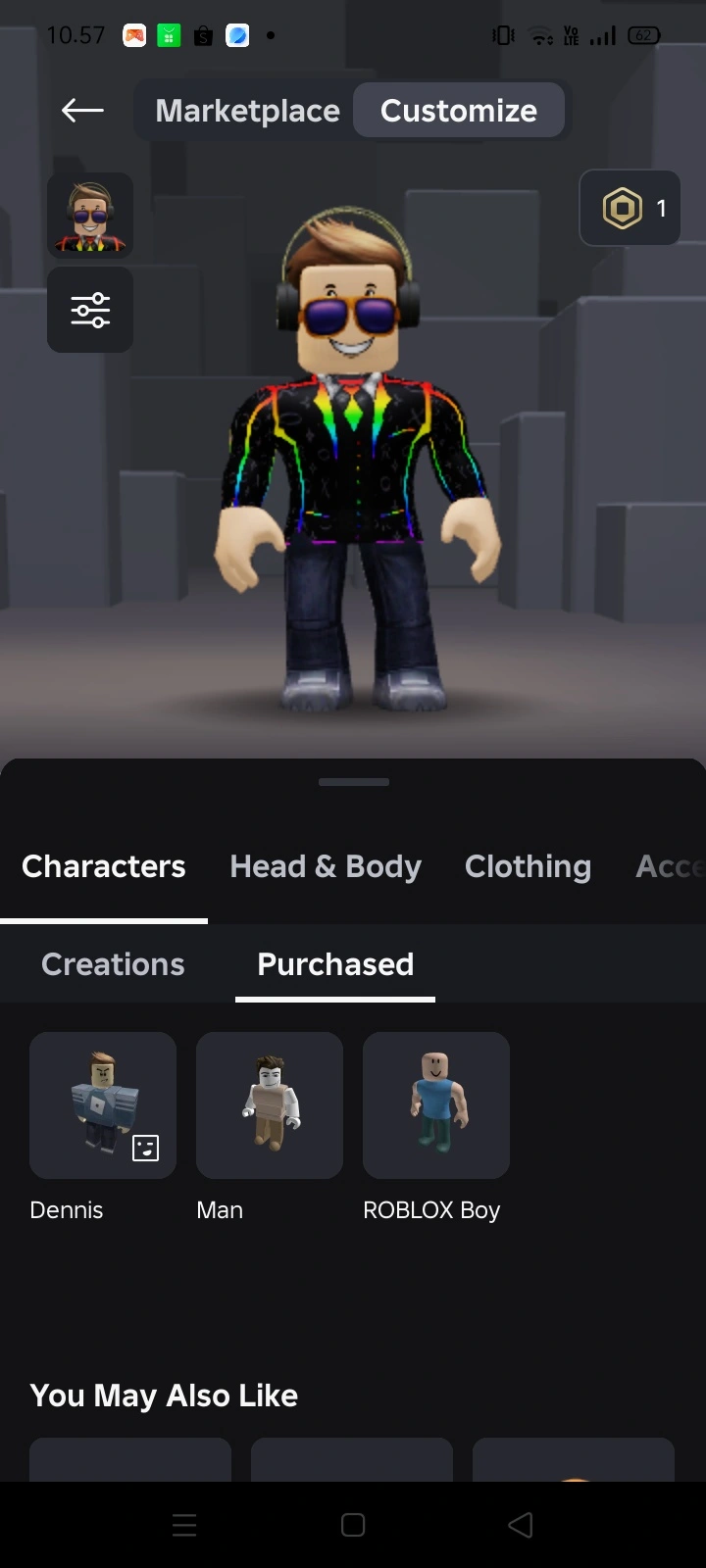Go back using the arrow icon

82,111
